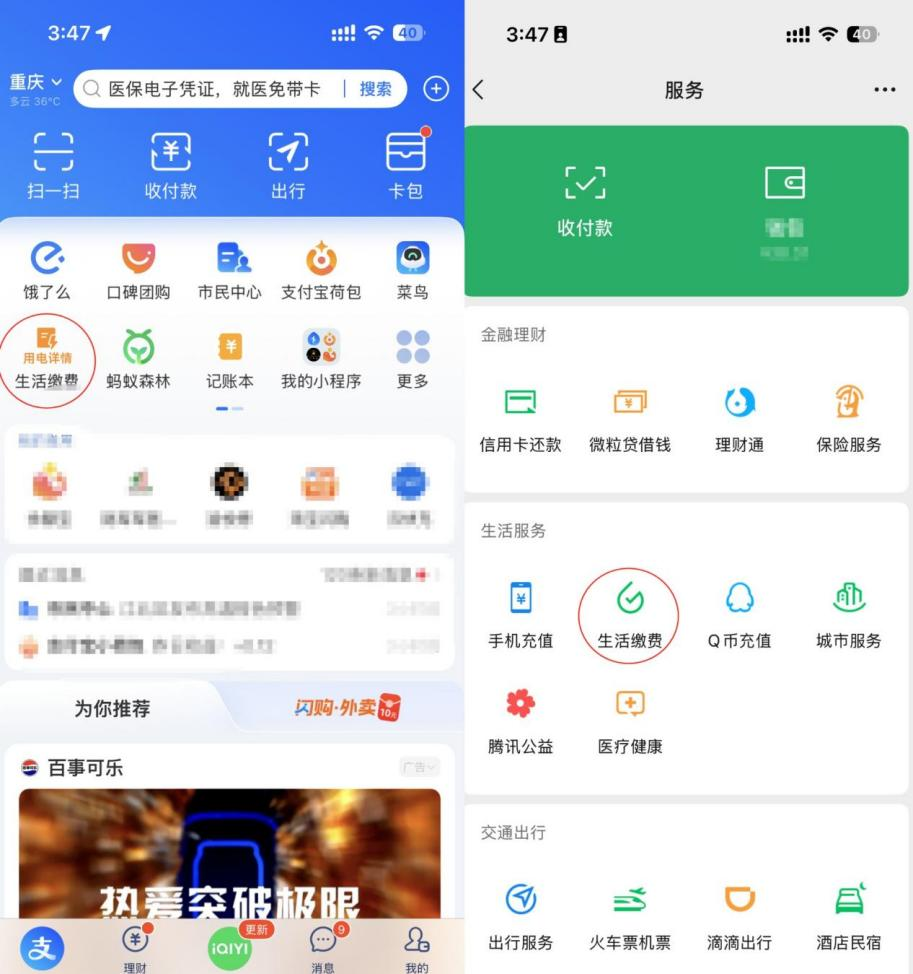The width and height of the screenshot is (913, 974).
Task: Open 蚂蚁森林
Action: pyautogui.click(x=138, y=359)
